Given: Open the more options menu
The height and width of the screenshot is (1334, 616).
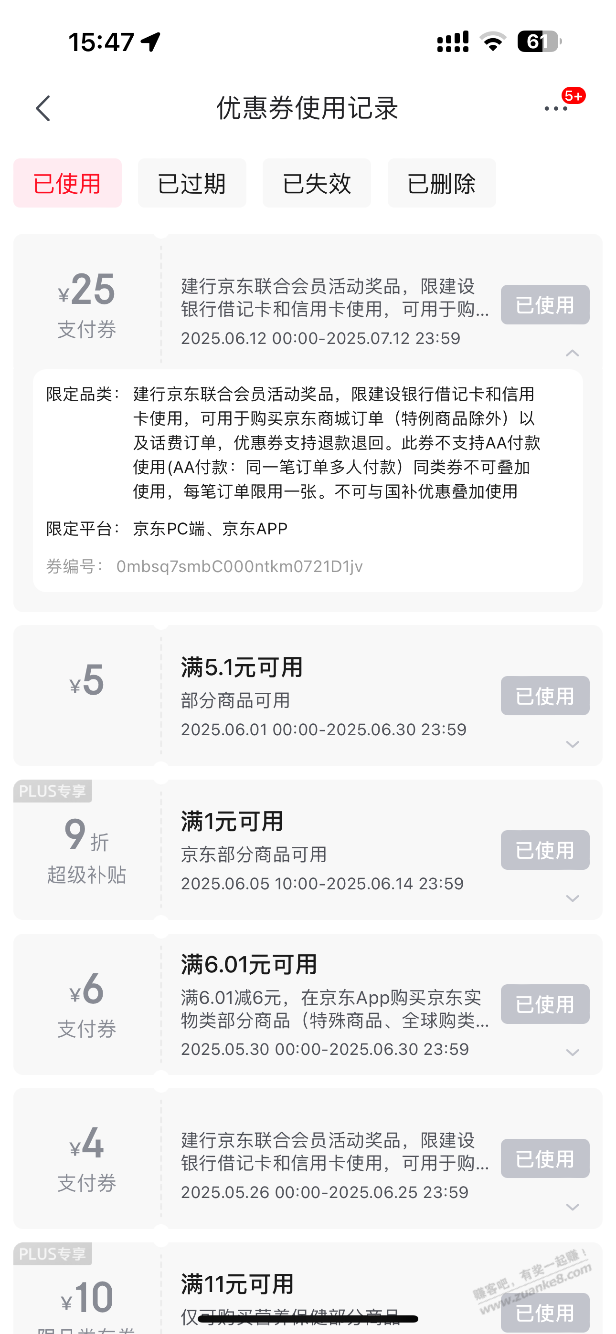Looking at the screenshot, I should pos(556,108).
